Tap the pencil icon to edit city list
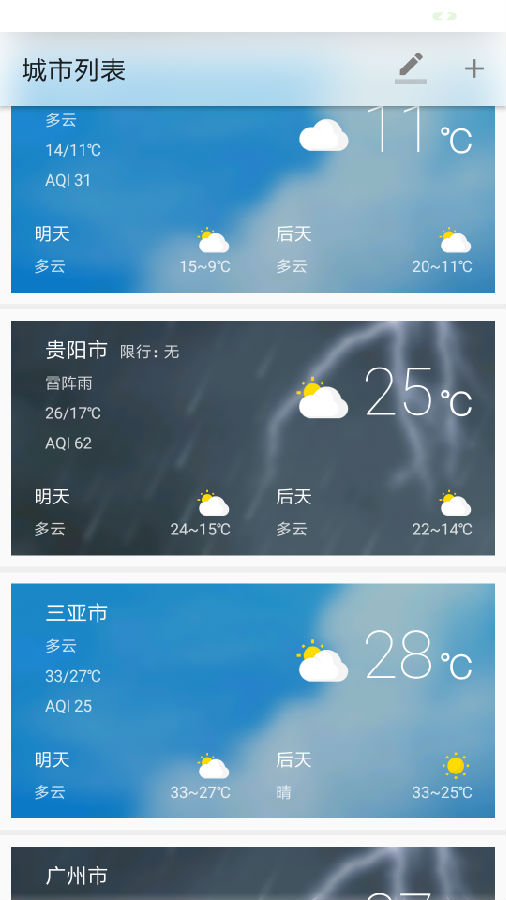The width and height of the screenshot is (506, 900). (411, 69)
